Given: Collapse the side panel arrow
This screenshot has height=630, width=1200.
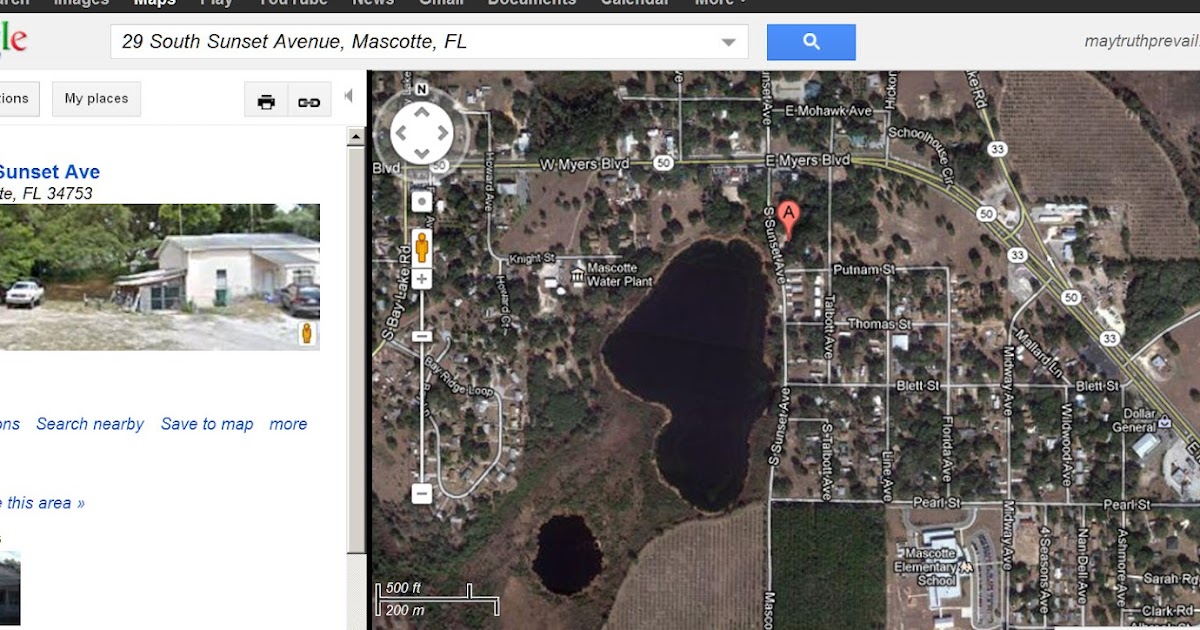Looking at the screenshot, I should [x=349, y=96].
